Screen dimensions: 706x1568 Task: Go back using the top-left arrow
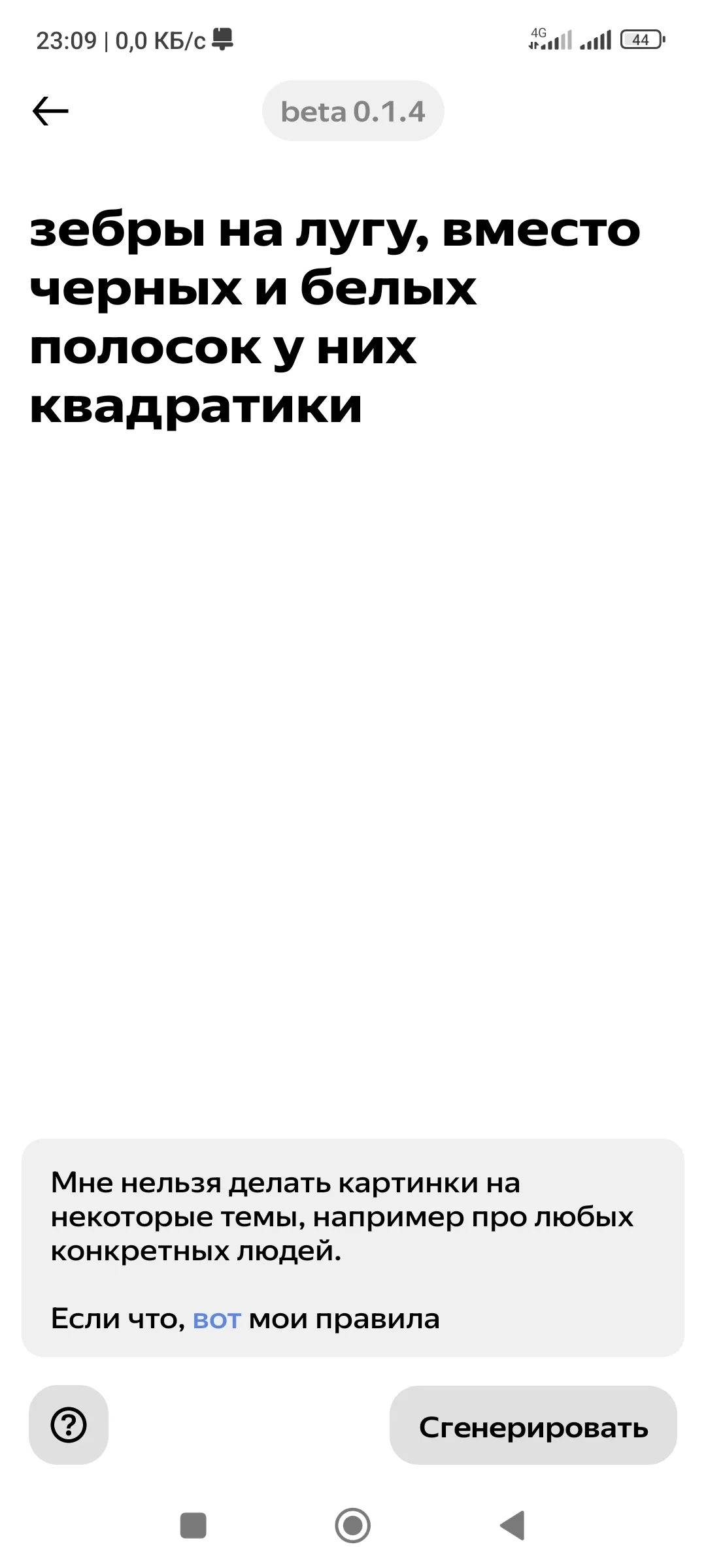[x=50, y=111]
